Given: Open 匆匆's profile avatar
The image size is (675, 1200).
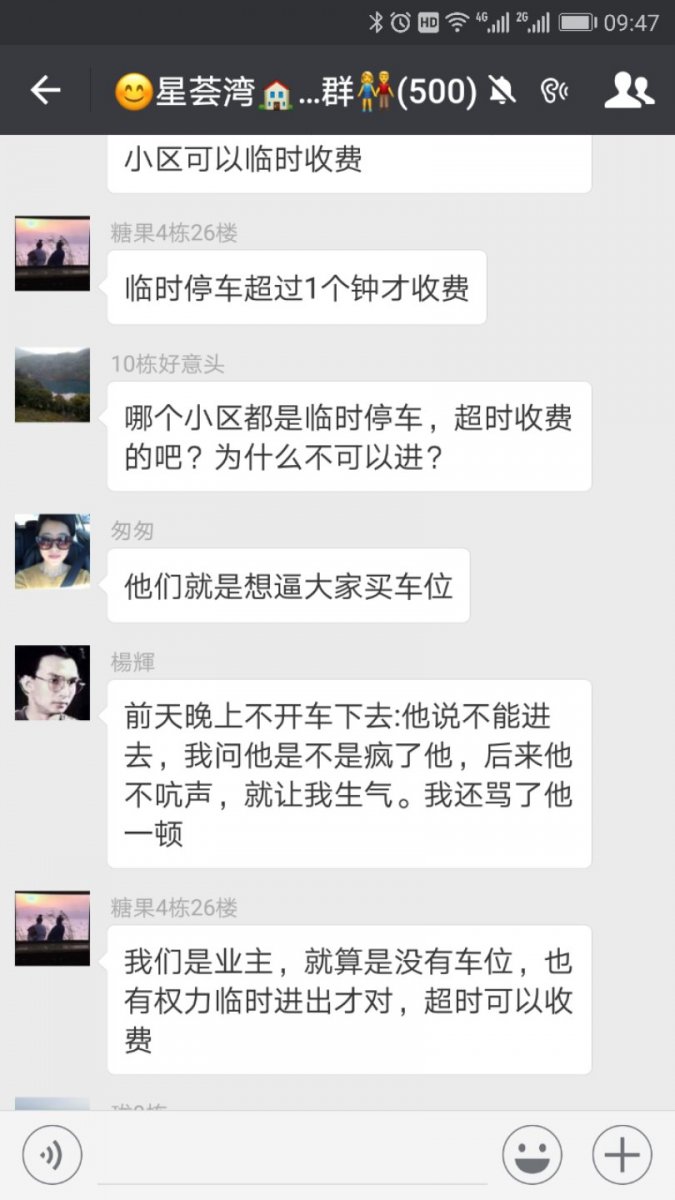Looking at the screenshot, I should tap(52, 552).
